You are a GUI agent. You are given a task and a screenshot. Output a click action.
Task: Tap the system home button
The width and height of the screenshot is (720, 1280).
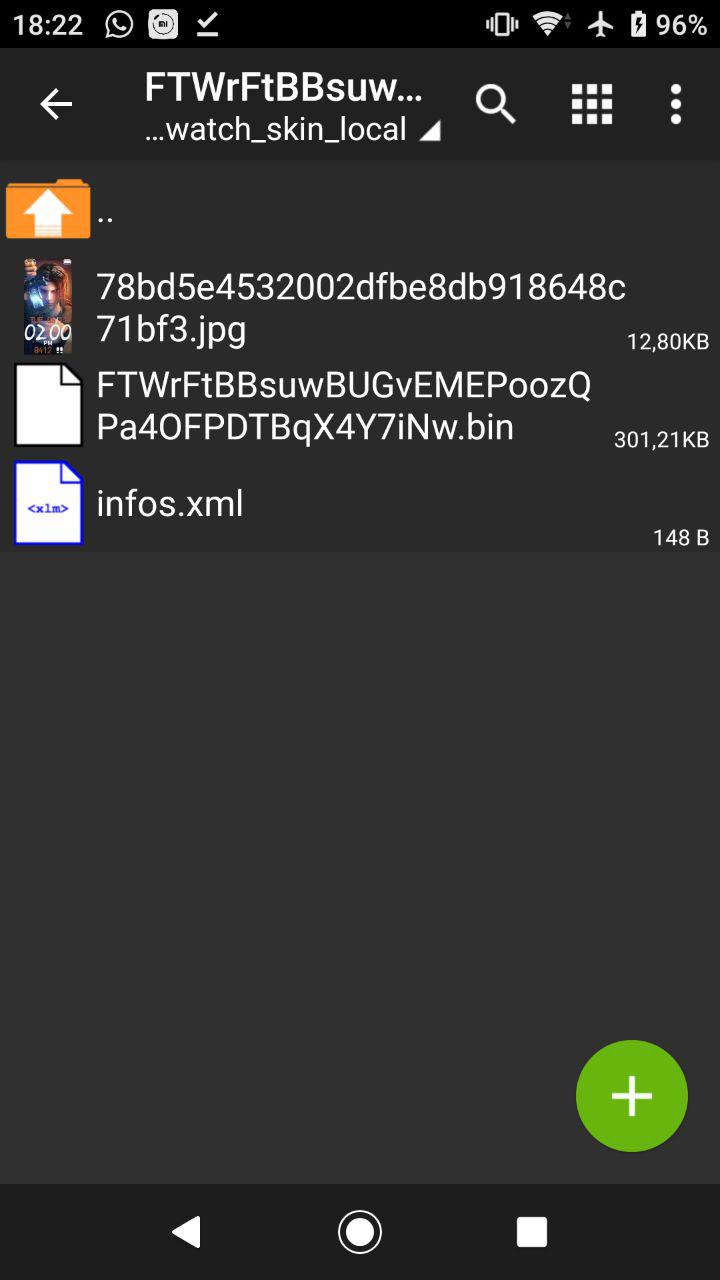[x=360, y=1232]
